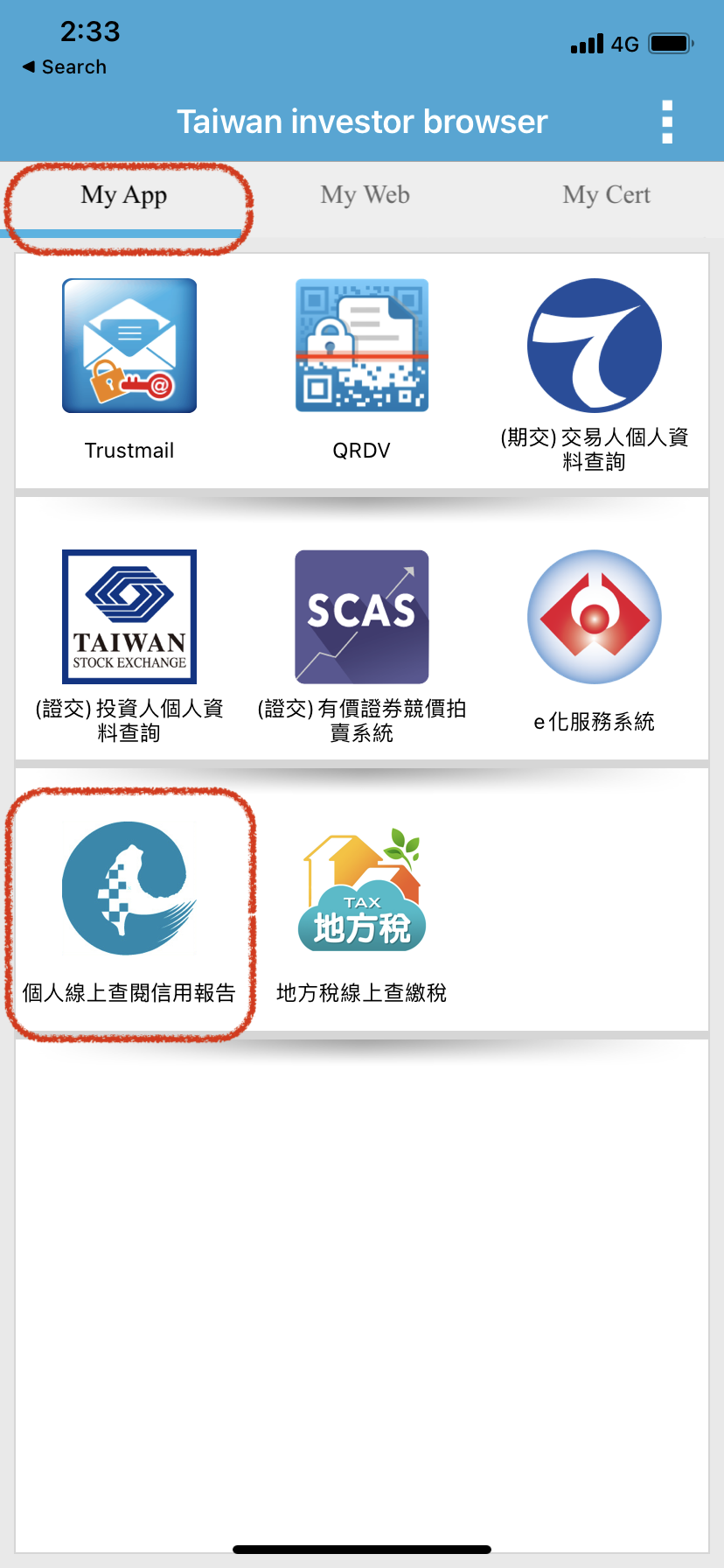This screenshot has width=724, height=1568.
Task: Open the 個人線上查閱信用報告 credit report app
Action: pos(129,888)
